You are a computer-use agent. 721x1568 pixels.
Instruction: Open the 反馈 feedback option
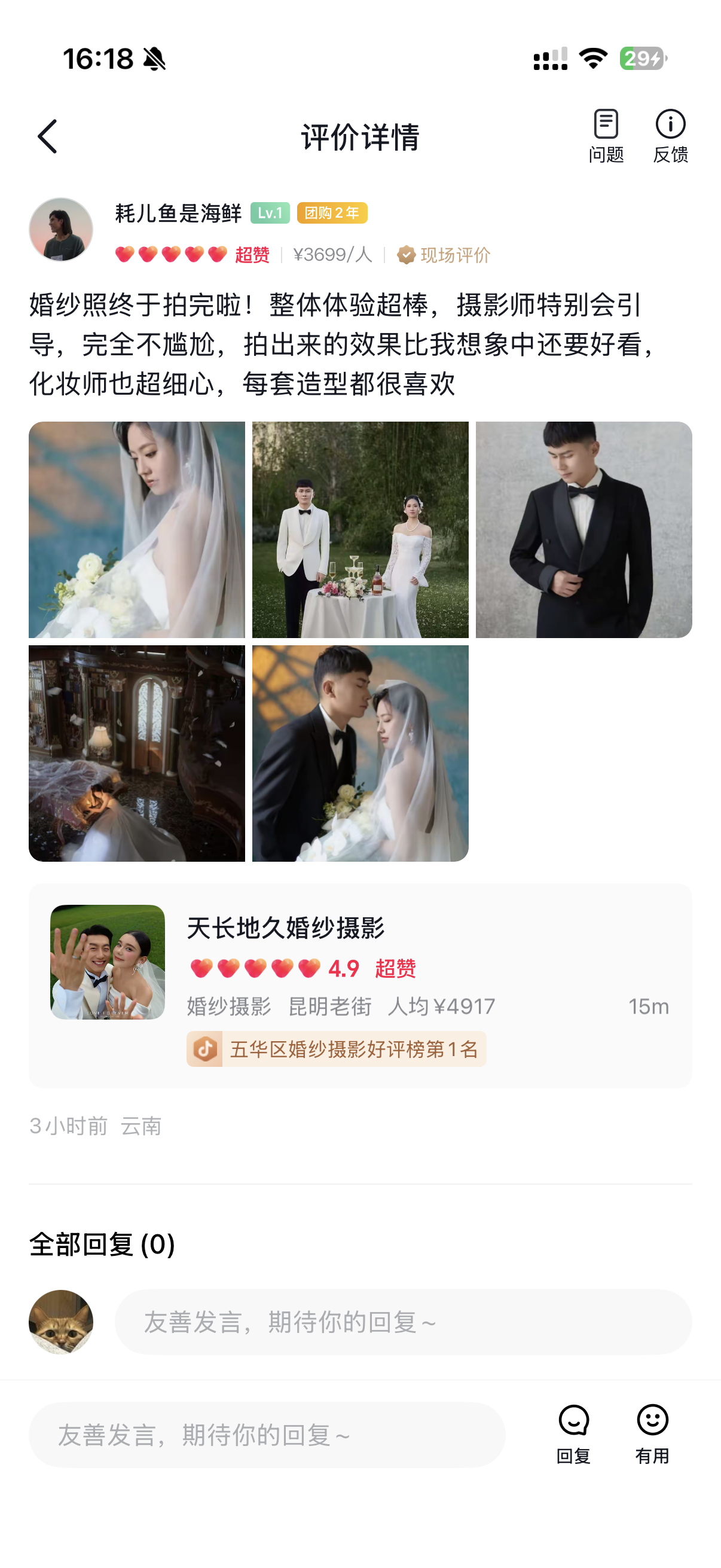pyautogui.click(x=670, y=136)
